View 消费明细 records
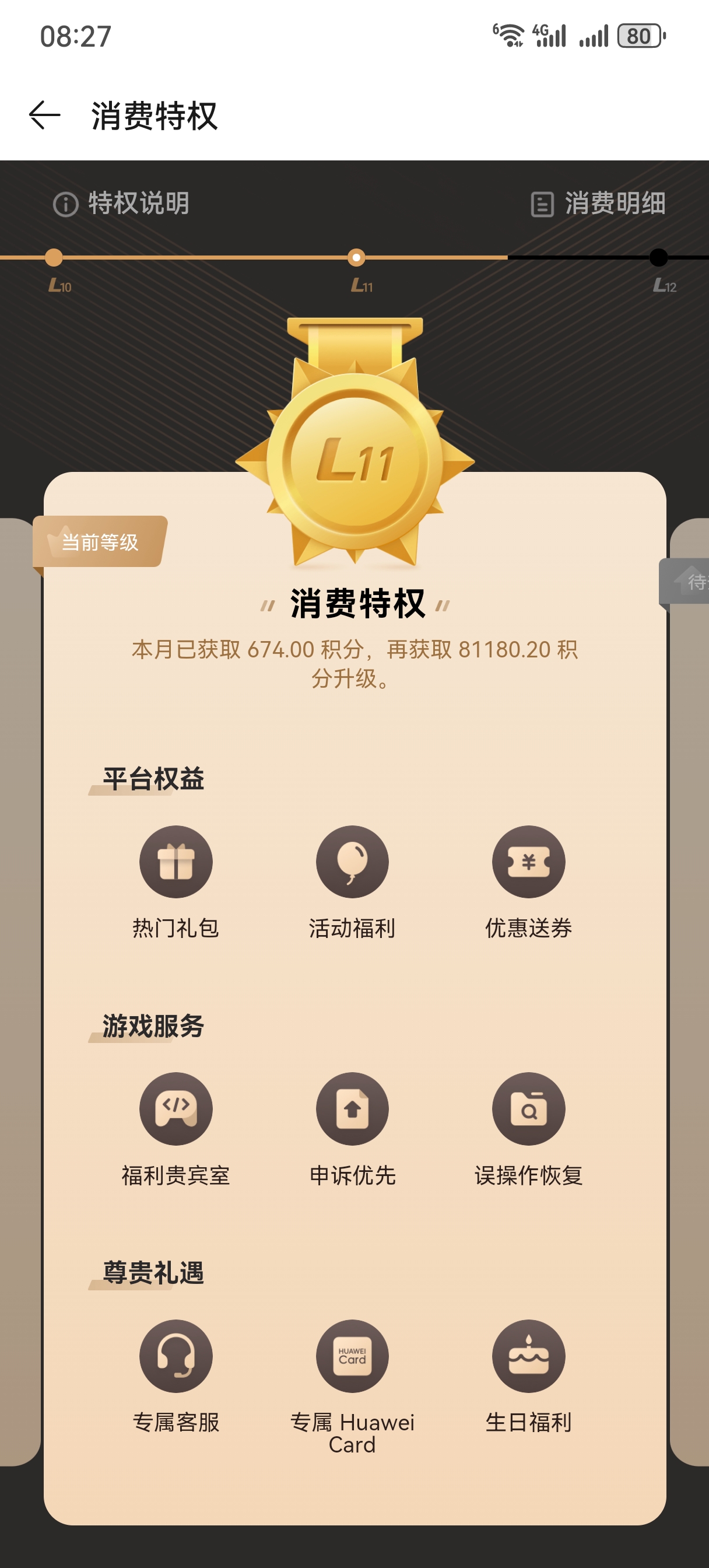 click(x=598, y=204)
